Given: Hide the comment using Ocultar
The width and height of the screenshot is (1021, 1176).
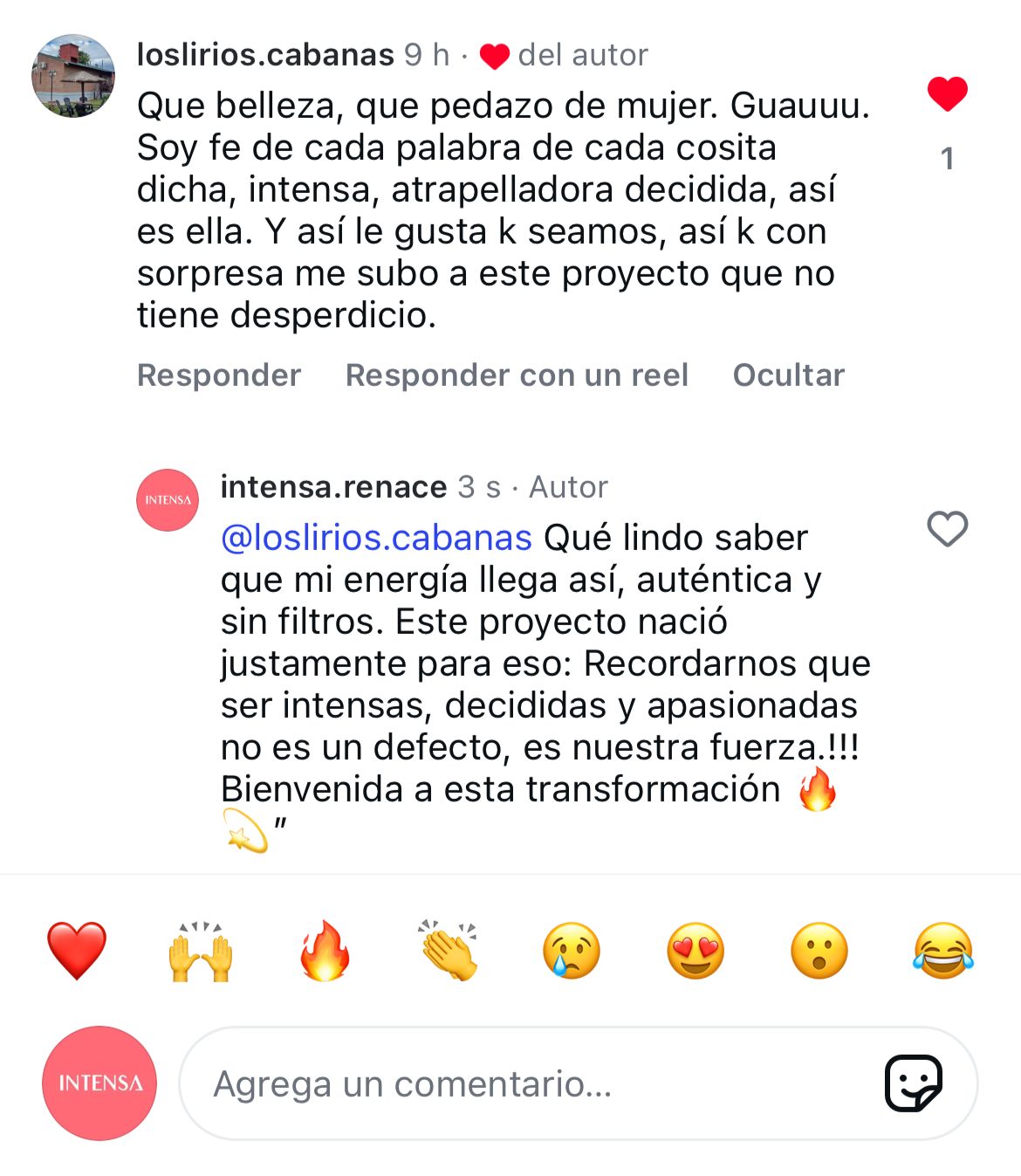Looking at the screenshot, I should [788, 375].
